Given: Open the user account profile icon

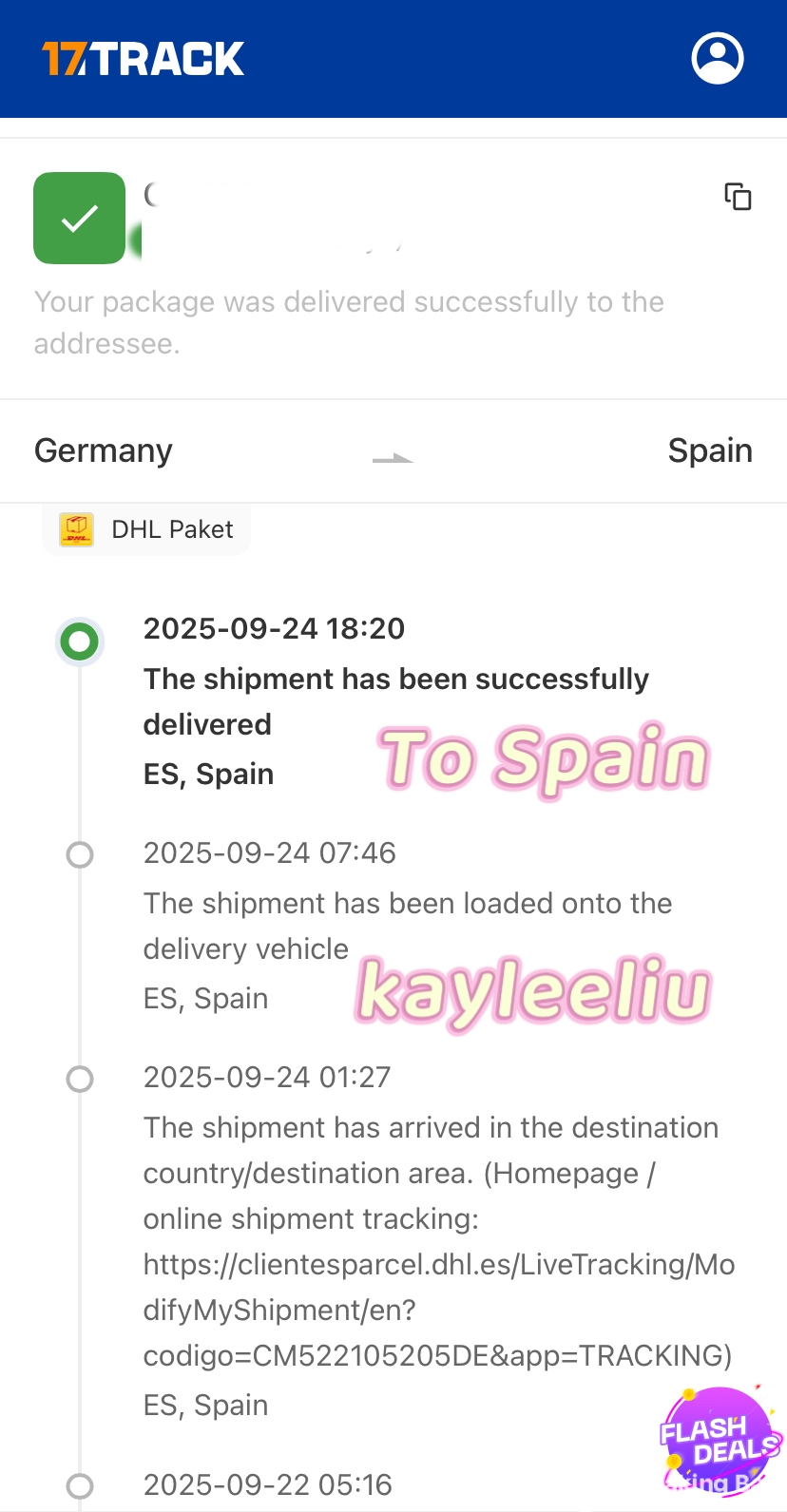Looking at the screenshot, I should pyautogui.click(x=717, y=59).
